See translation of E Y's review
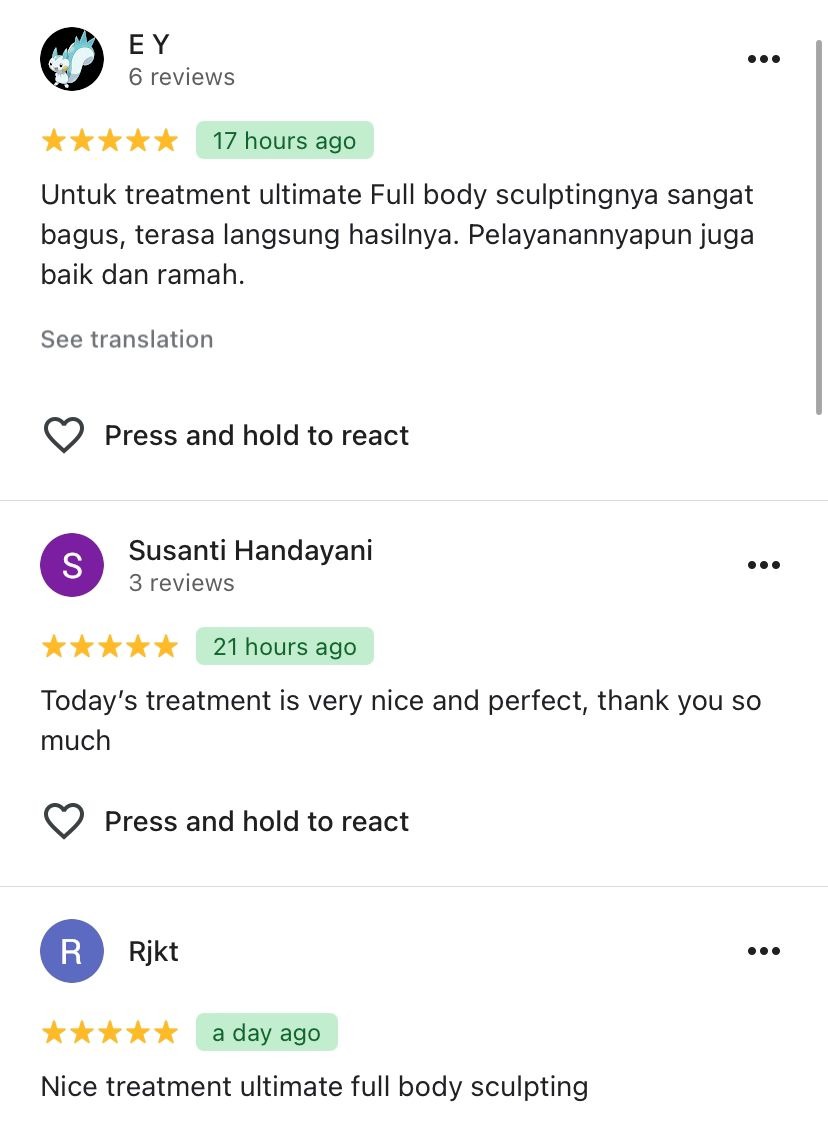The width and height of the screenshot is (828, 1143). pos(127,339)
